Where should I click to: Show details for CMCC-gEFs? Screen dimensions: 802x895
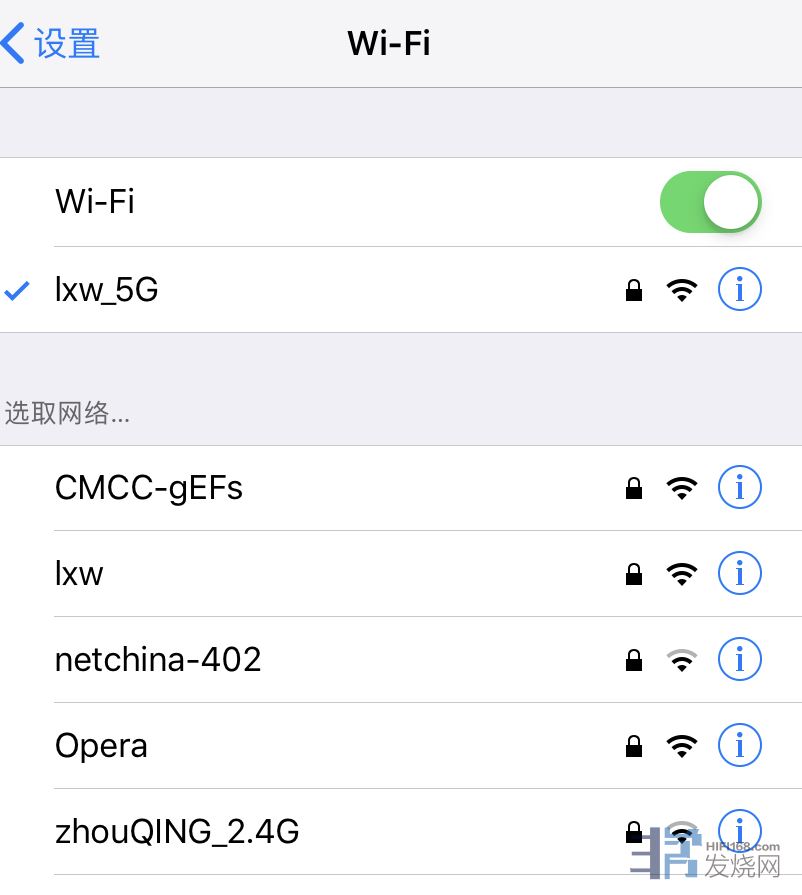[x=740, y=488]
